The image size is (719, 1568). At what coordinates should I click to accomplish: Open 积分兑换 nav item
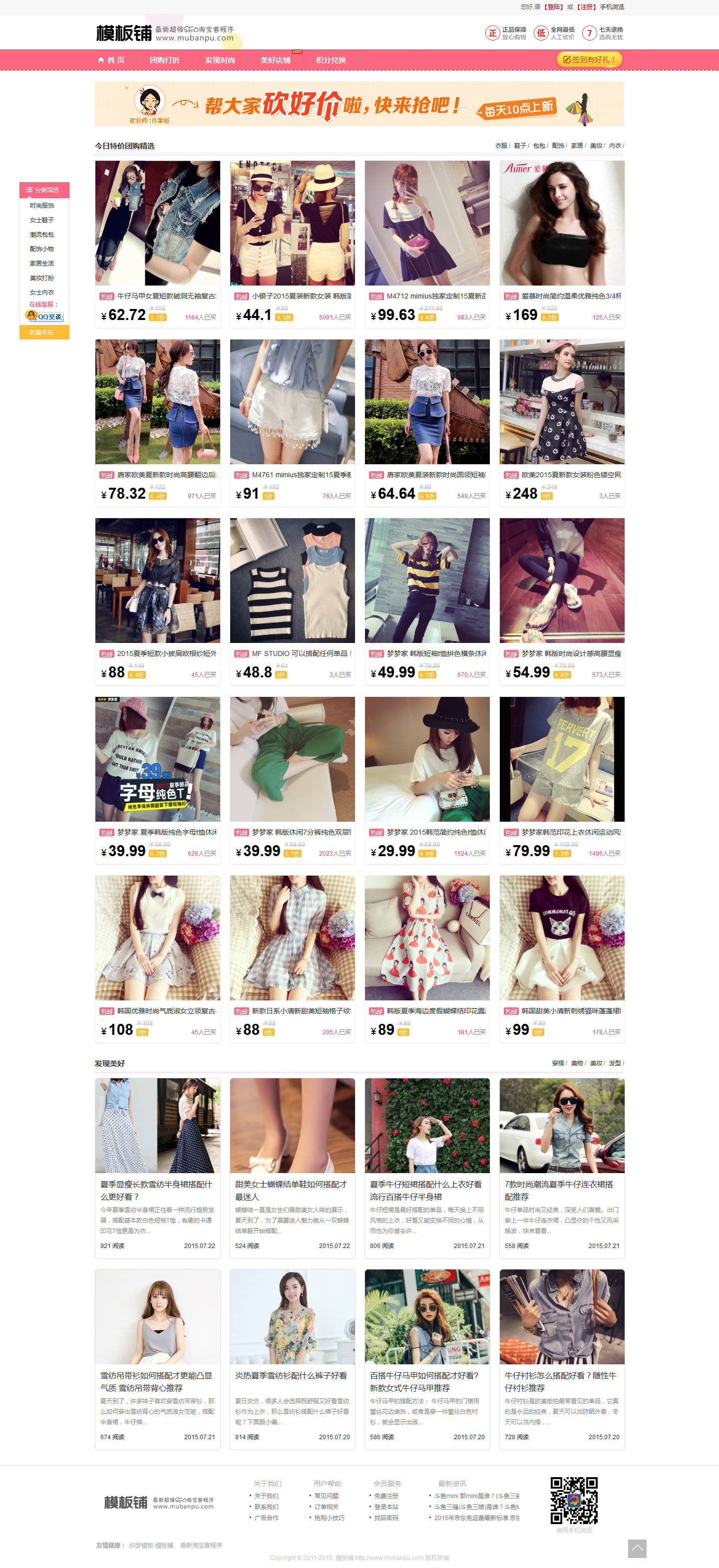(x=331, y=59)
